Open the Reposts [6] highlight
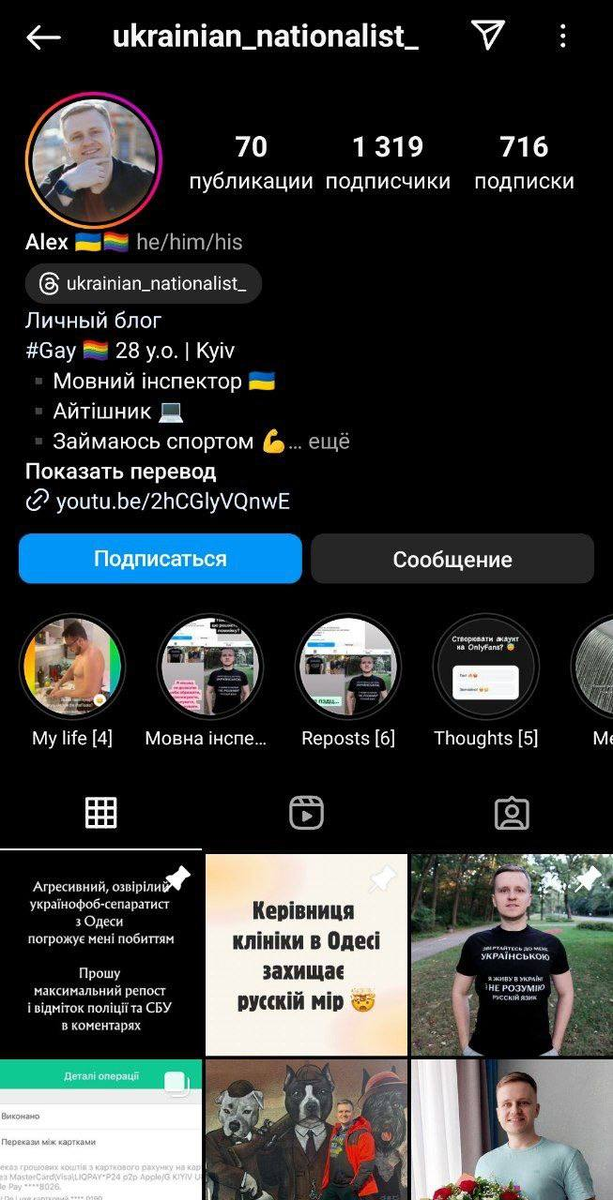 [348, 680]
